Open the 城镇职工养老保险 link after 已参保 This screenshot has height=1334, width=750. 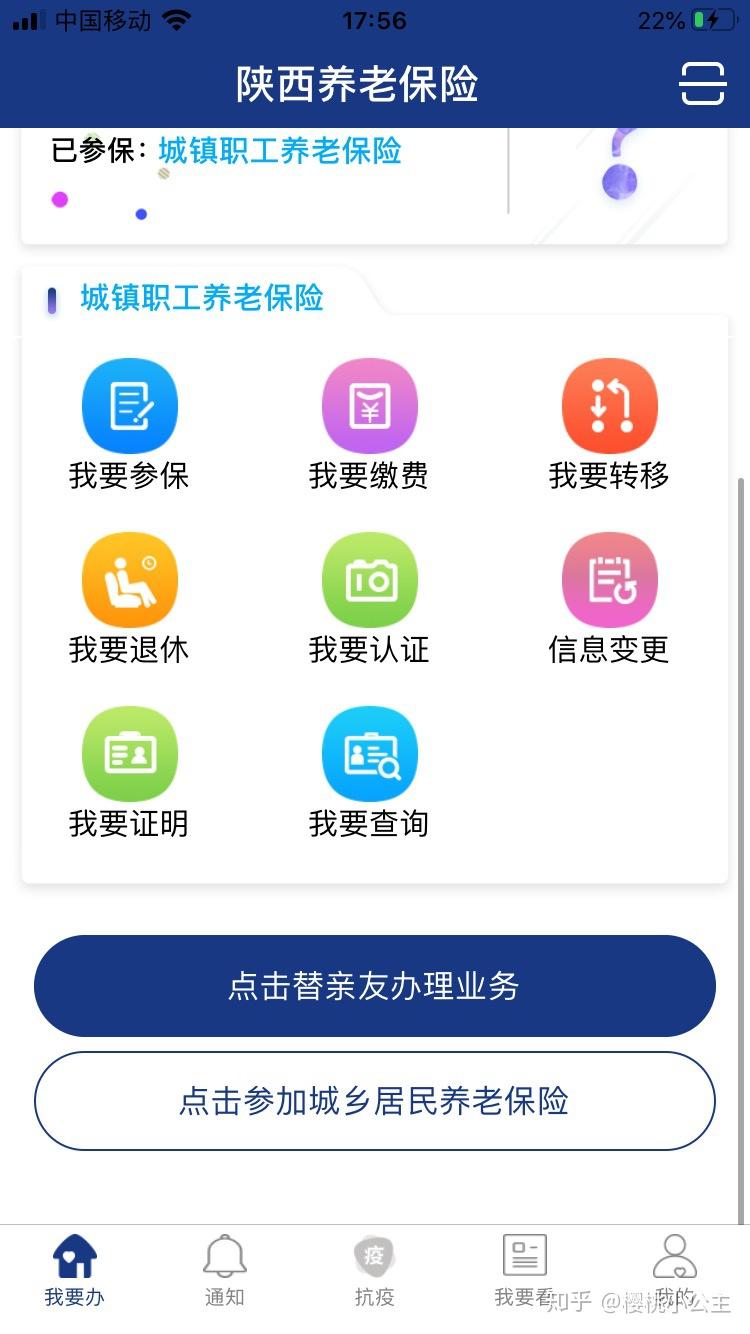[278, 151]
